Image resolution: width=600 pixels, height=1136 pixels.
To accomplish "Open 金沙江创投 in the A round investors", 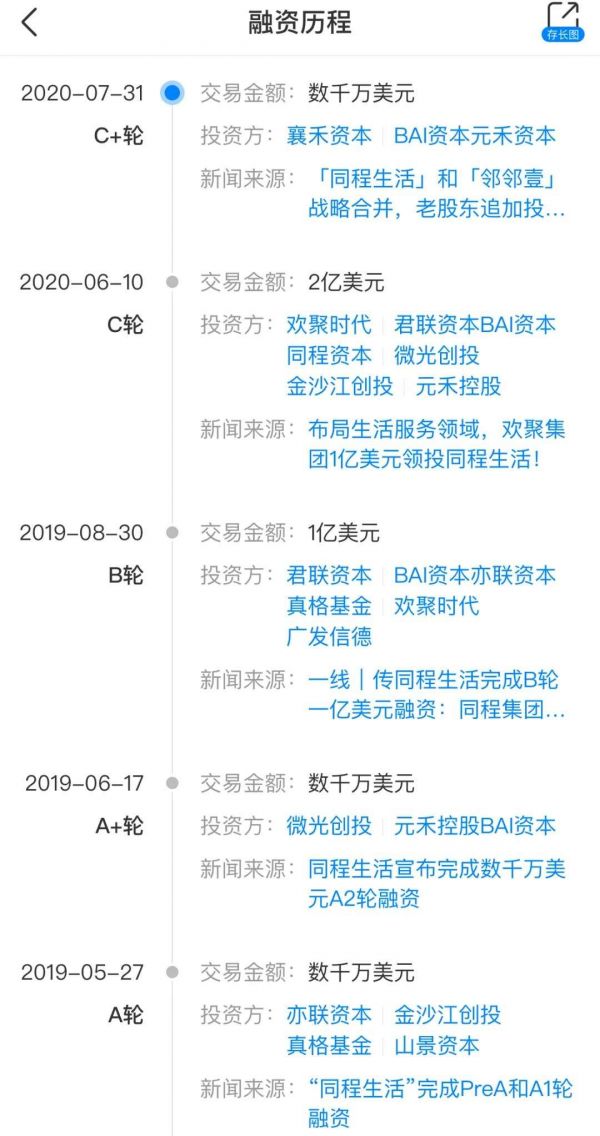I will pos(447,1015).
